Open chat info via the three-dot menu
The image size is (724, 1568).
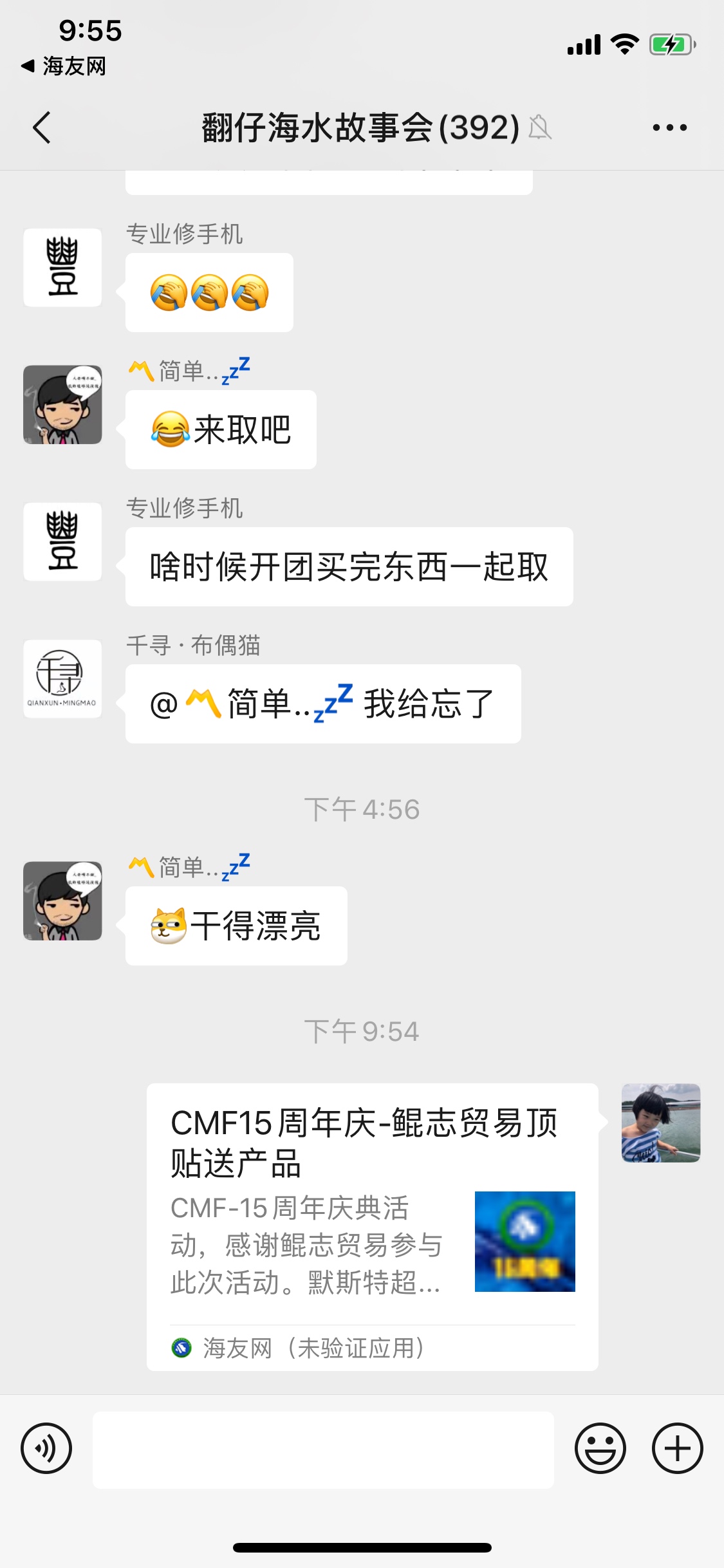click(x=669, y=127)
